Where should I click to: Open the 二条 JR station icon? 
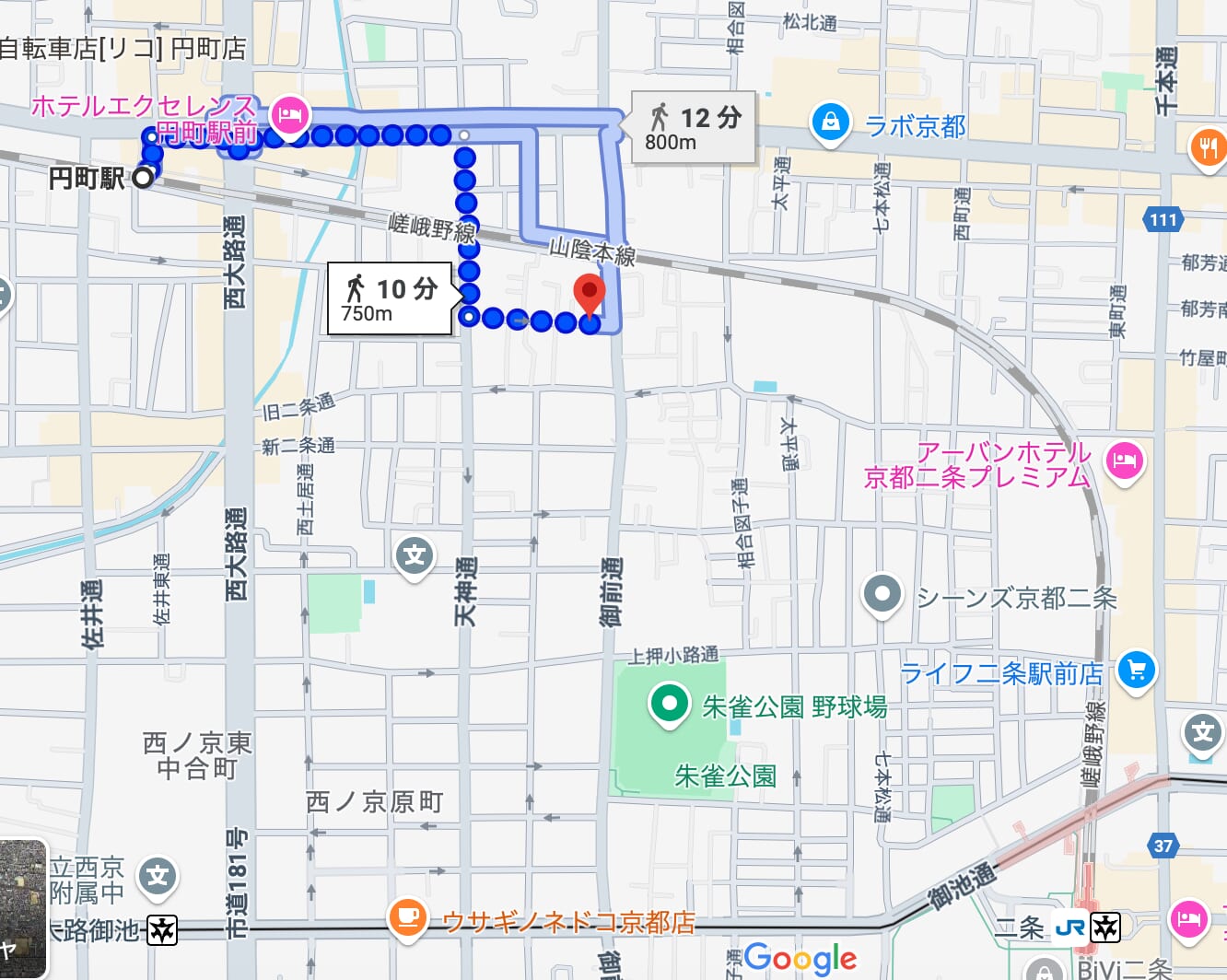click(x=1070, y=927)
